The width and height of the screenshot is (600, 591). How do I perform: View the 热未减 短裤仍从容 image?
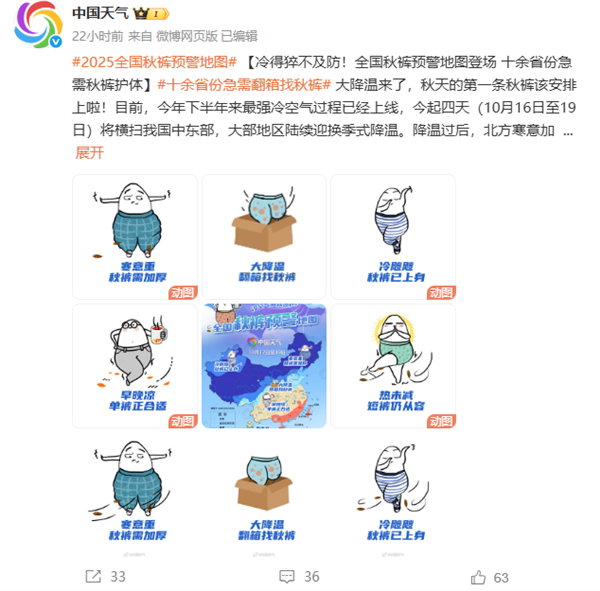[393, 366]
